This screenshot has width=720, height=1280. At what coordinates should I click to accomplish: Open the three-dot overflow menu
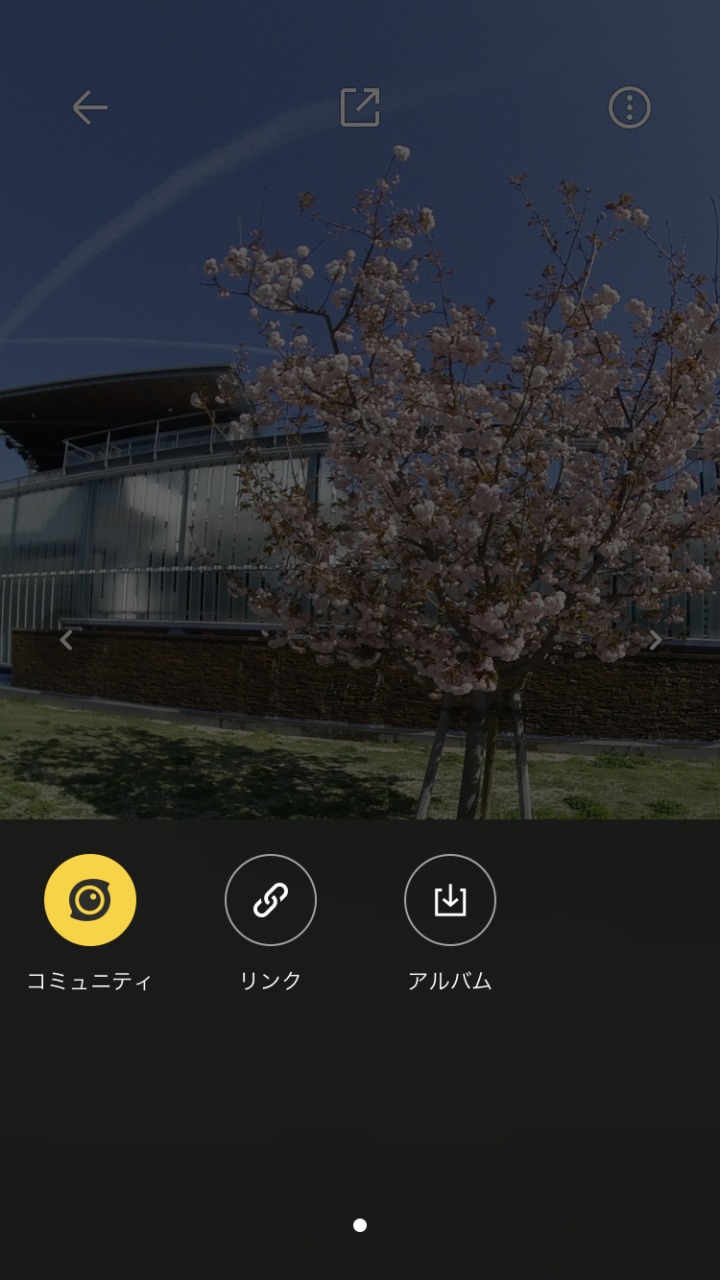630,108
